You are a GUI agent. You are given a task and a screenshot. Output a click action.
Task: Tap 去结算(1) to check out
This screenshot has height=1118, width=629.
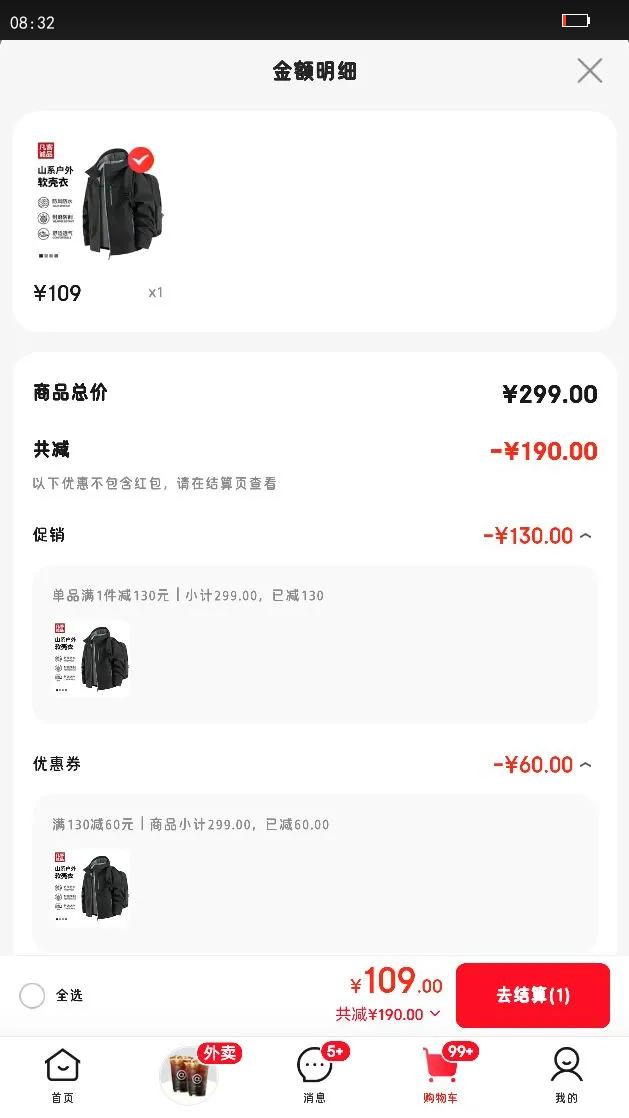click(532, 995)
